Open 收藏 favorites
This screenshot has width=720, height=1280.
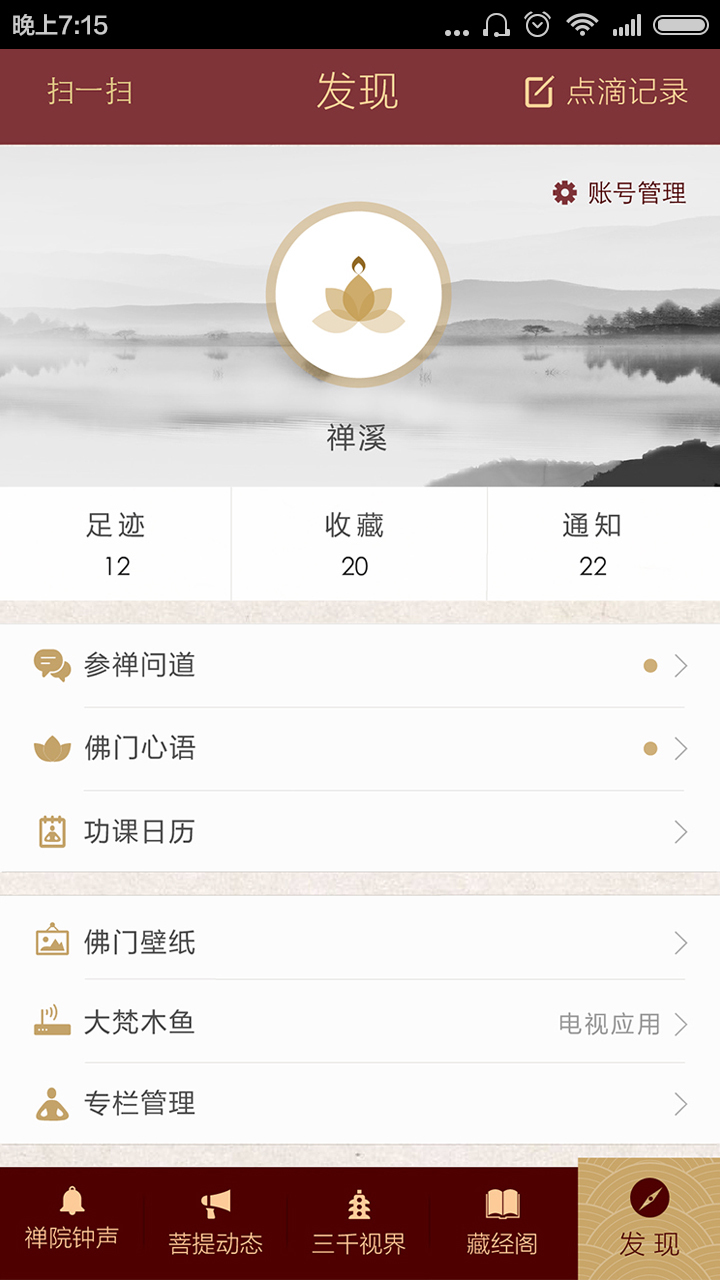(355, 544)
